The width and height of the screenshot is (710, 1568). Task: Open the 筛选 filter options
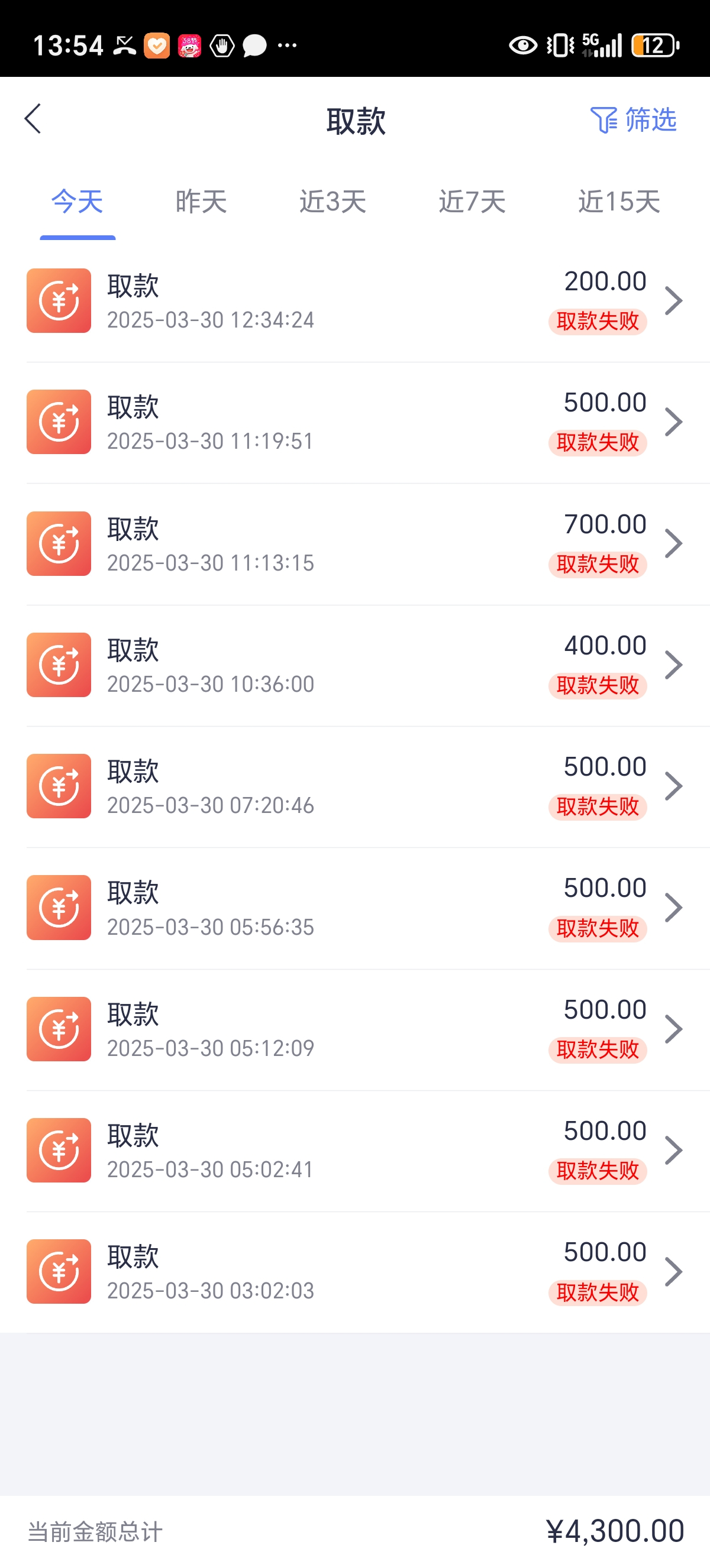(633, 119)
